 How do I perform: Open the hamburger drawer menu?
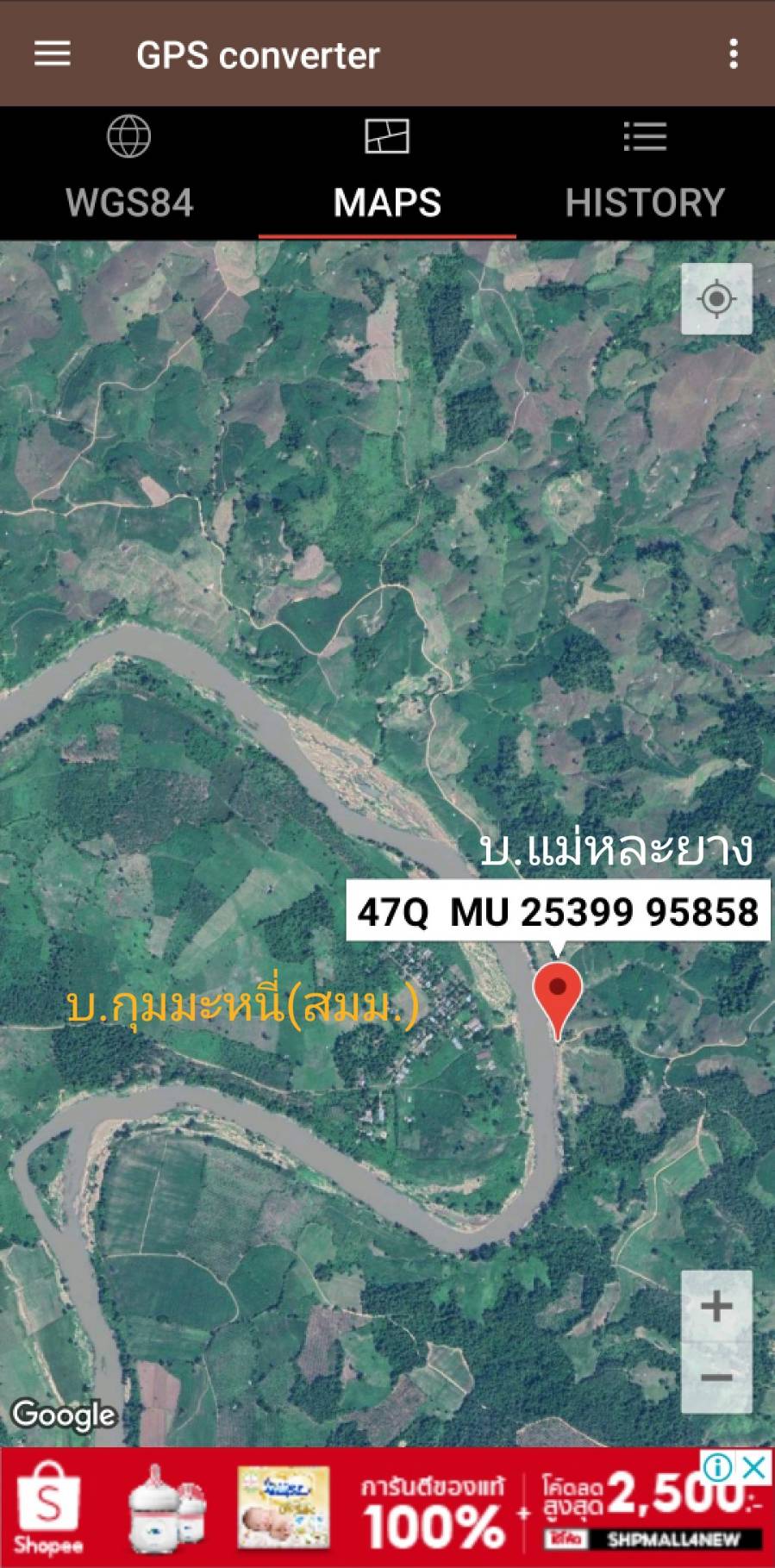(52, 53)
